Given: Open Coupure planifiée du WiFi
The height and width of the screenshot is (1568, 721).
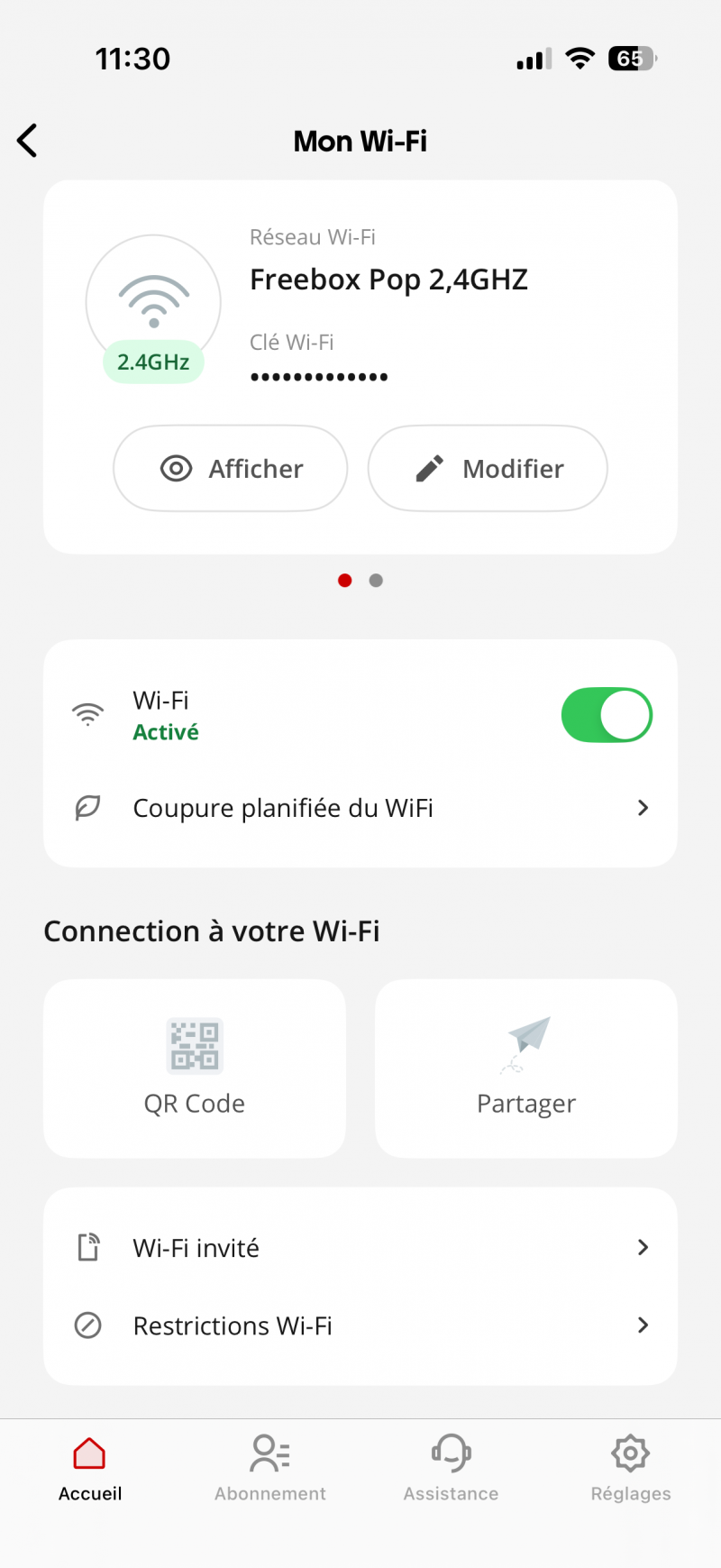Looking at the screenshot, I should (360, 808).
